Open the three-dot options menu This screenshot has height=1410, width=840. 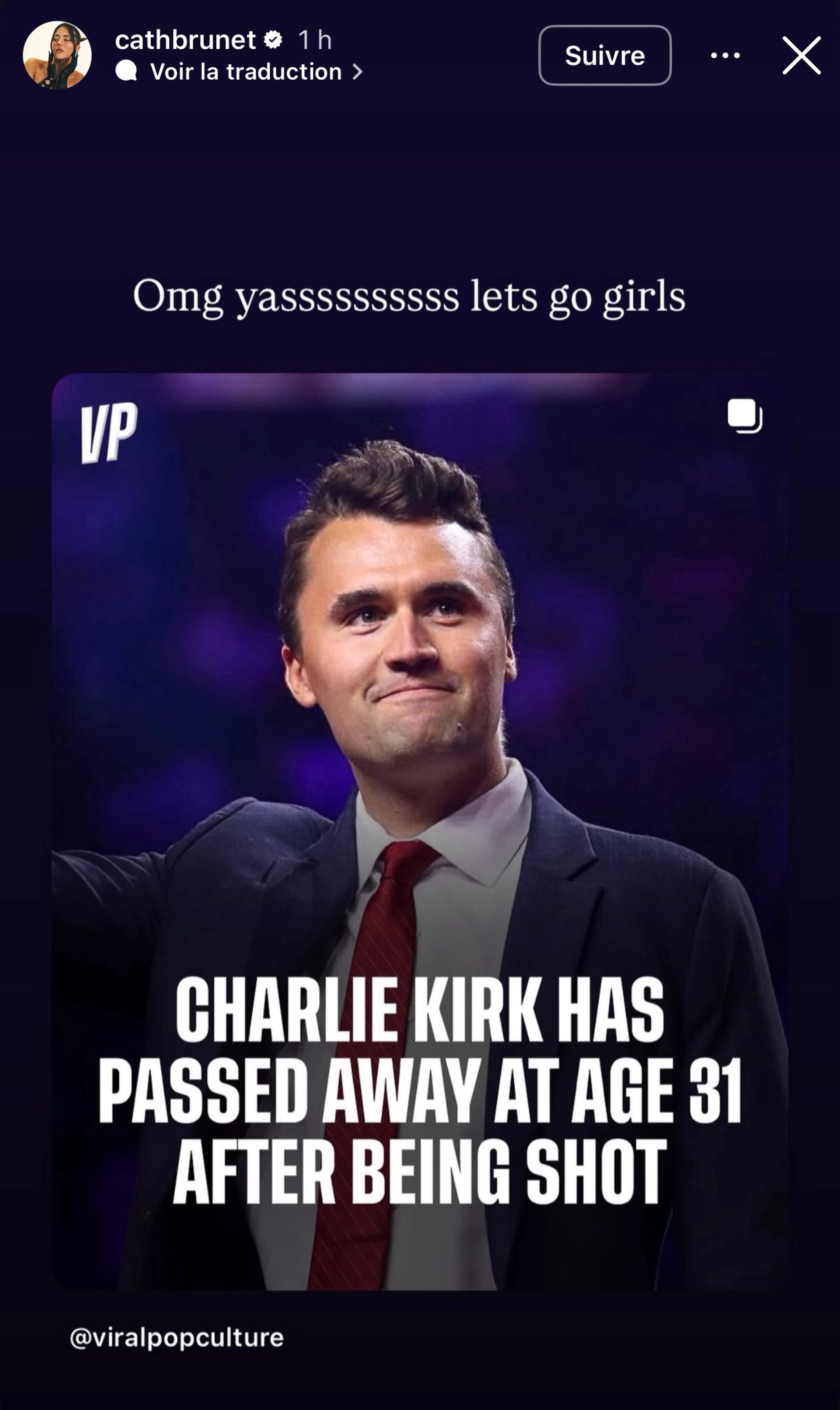(725, 56)
